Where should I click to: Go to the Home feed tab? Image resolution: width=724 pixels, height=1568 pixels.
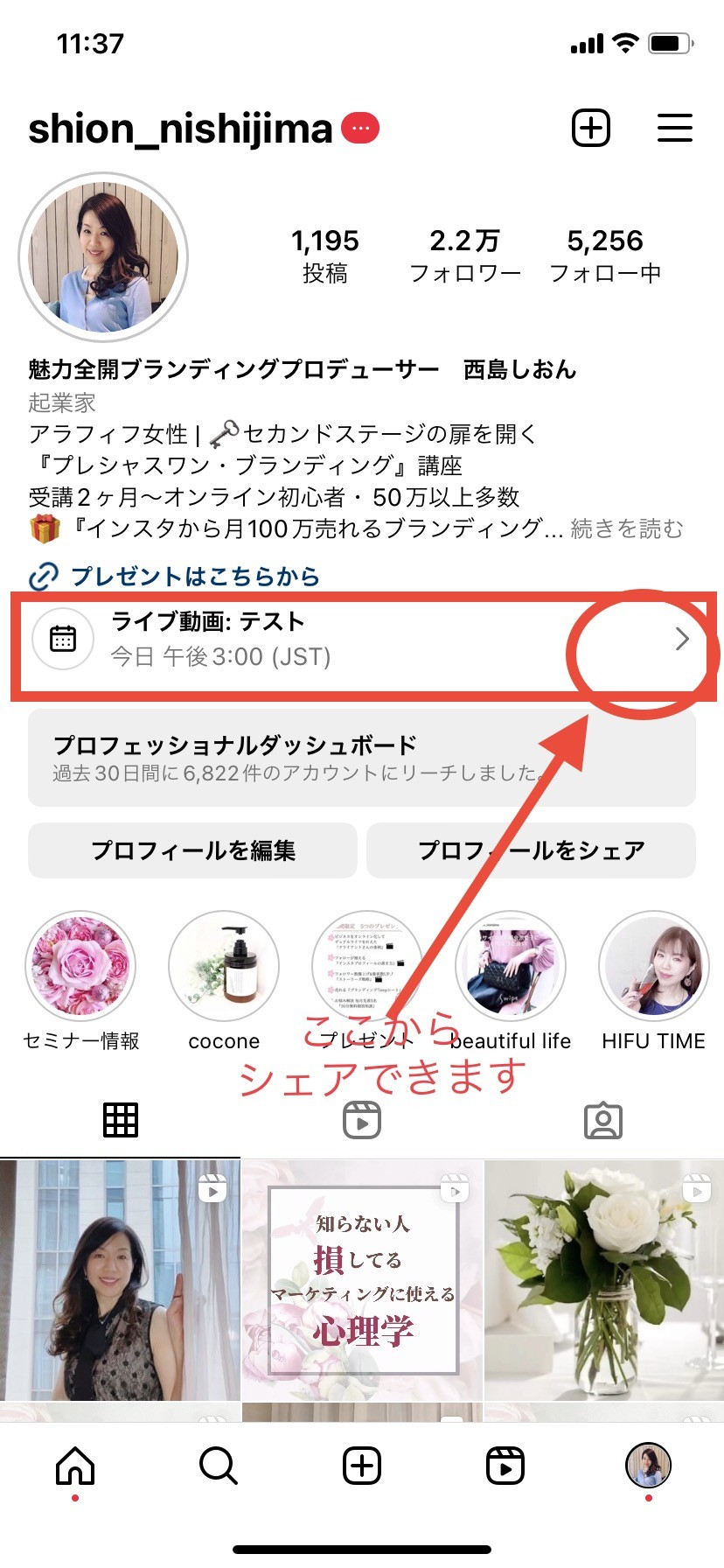(x=75, y=1465)
